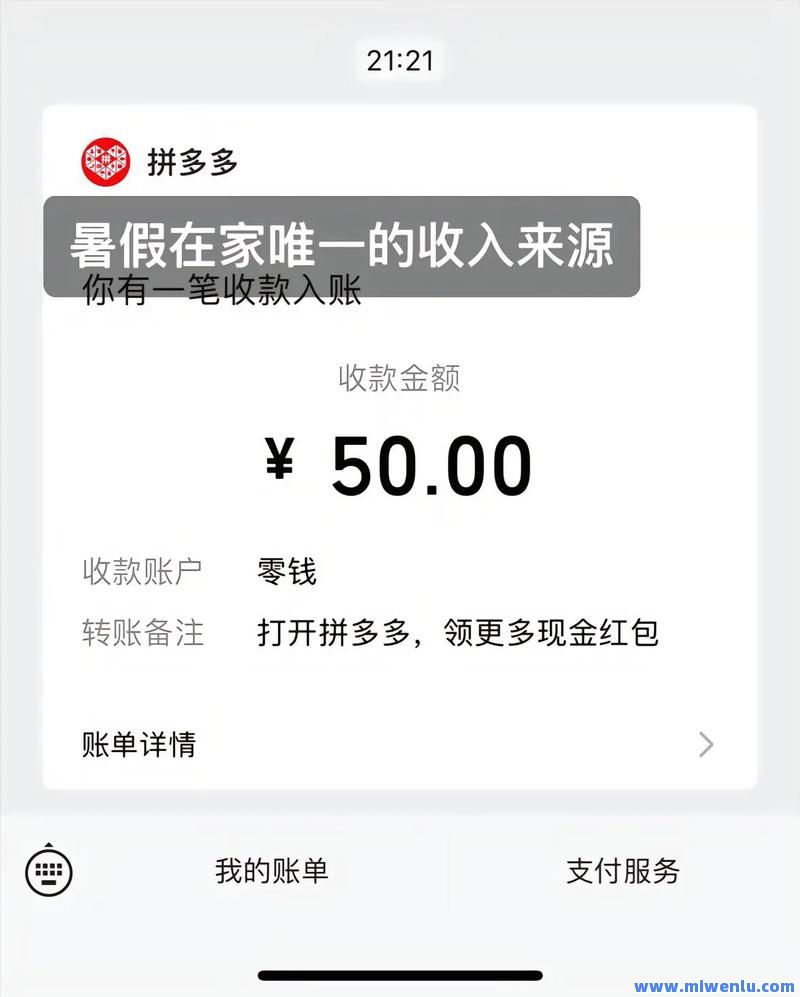Viewport: 800px width, 997px height.
Task: Switch to keyboard input icon
Action: 48,871
